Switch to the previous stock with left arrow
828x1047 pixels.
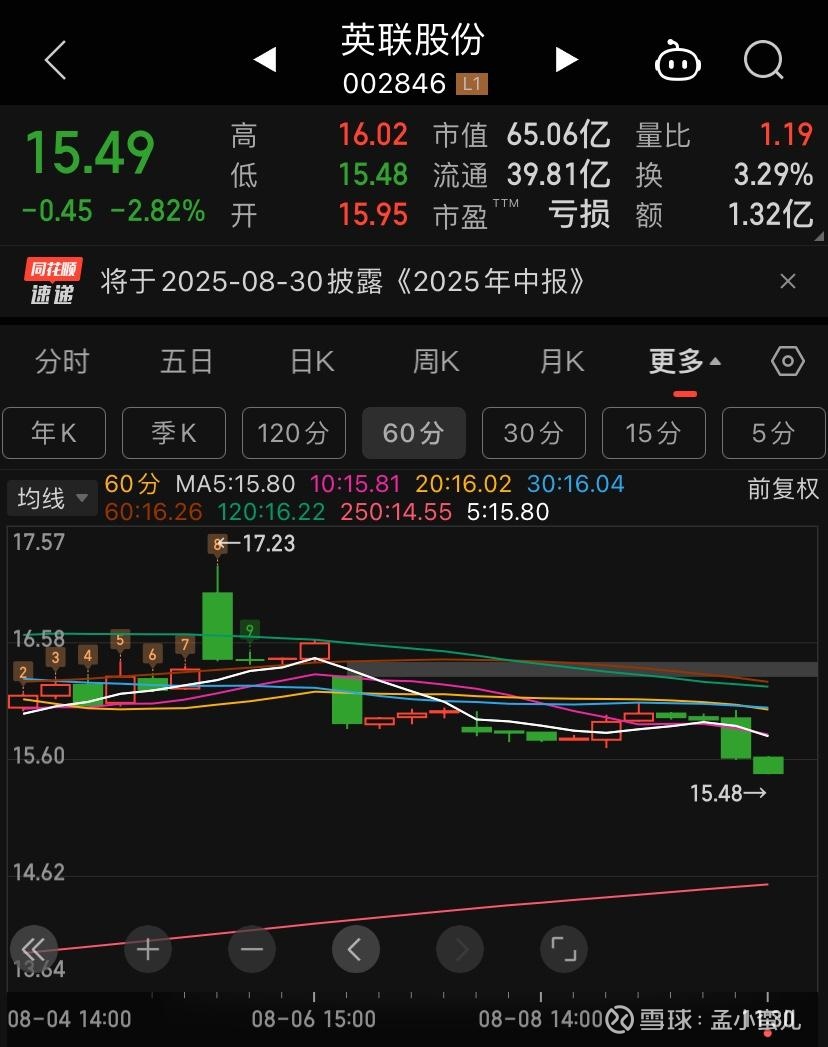click(264, 60)
